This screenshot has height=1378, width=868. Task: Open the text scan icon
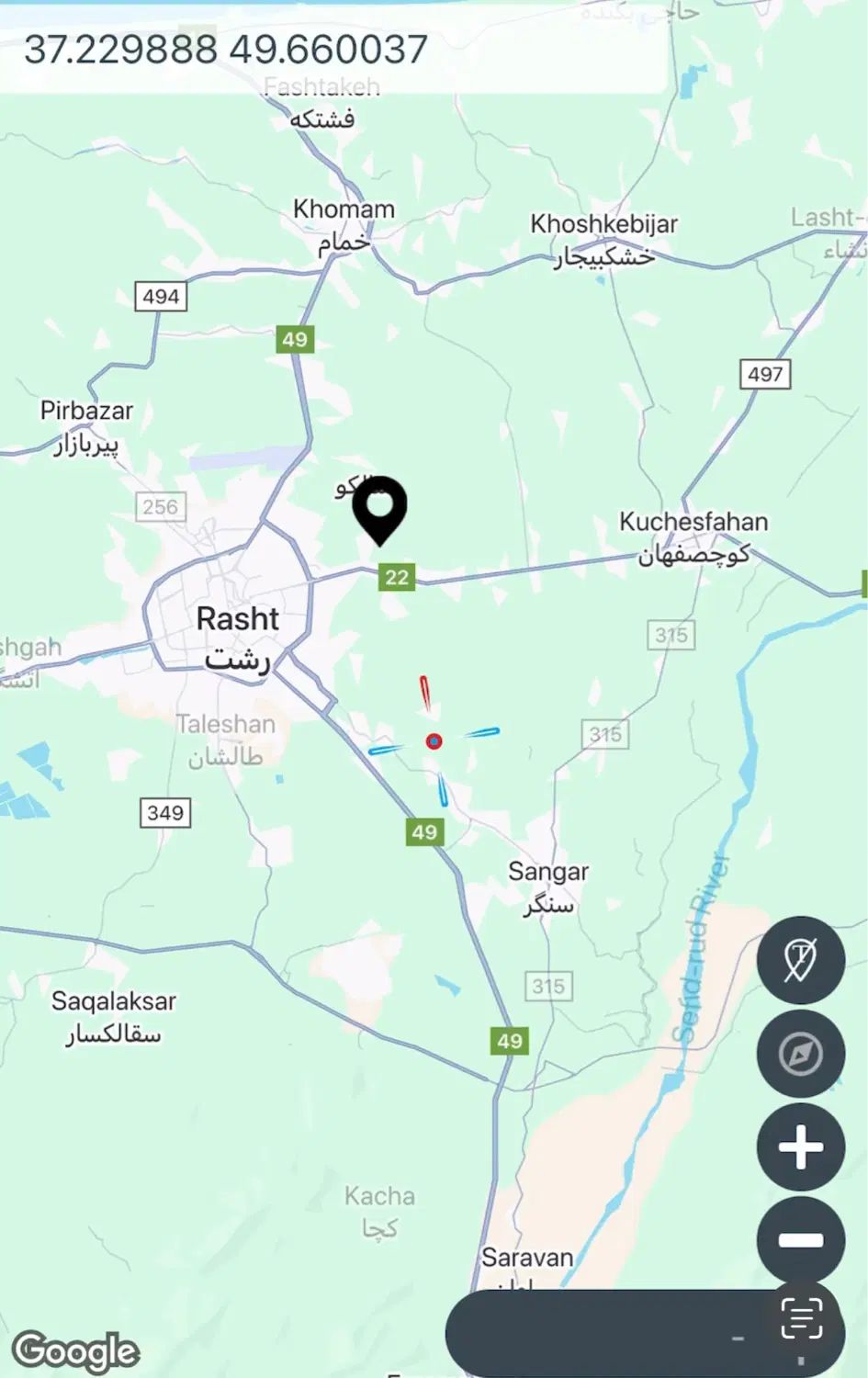[801, 1320]
